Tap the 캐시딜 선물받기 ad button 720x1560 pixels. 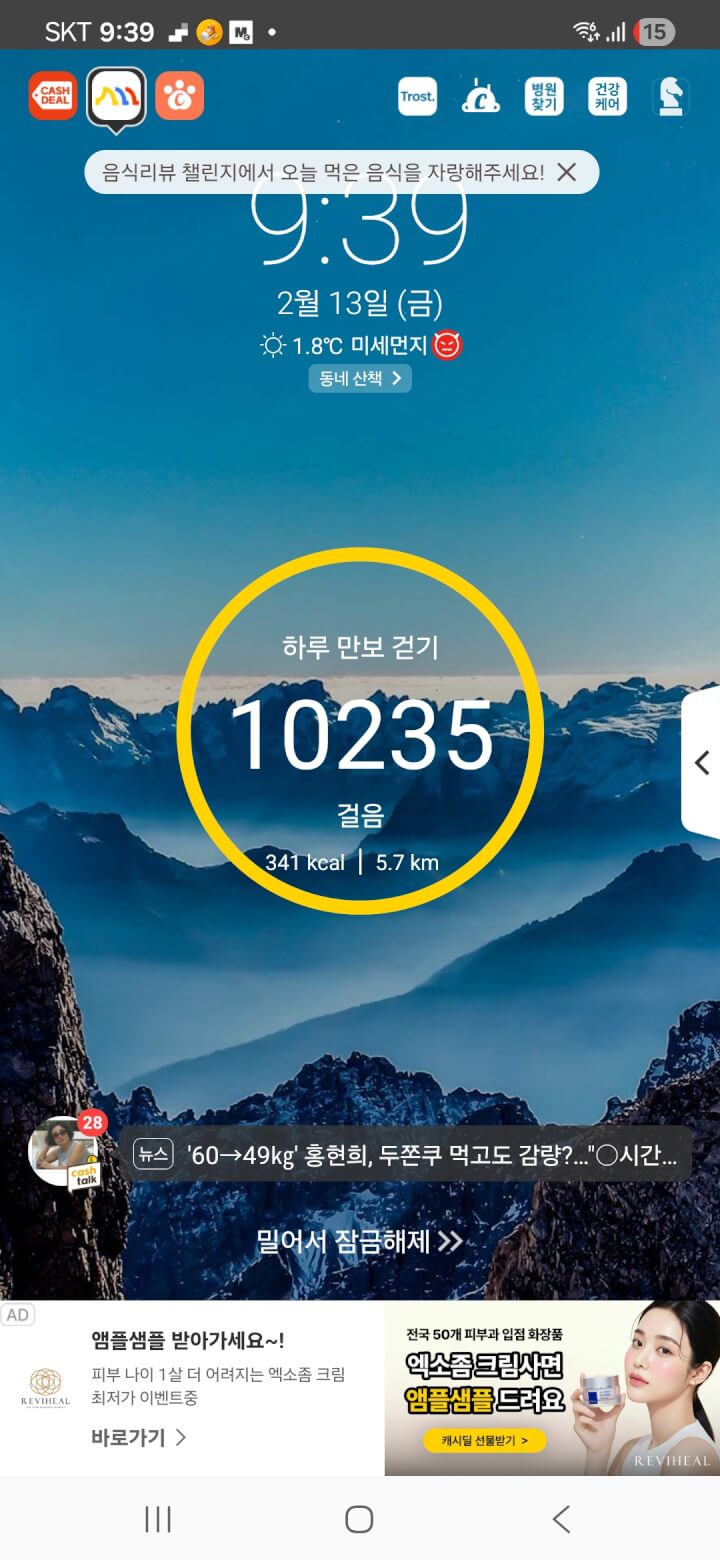click(486, 1440)
